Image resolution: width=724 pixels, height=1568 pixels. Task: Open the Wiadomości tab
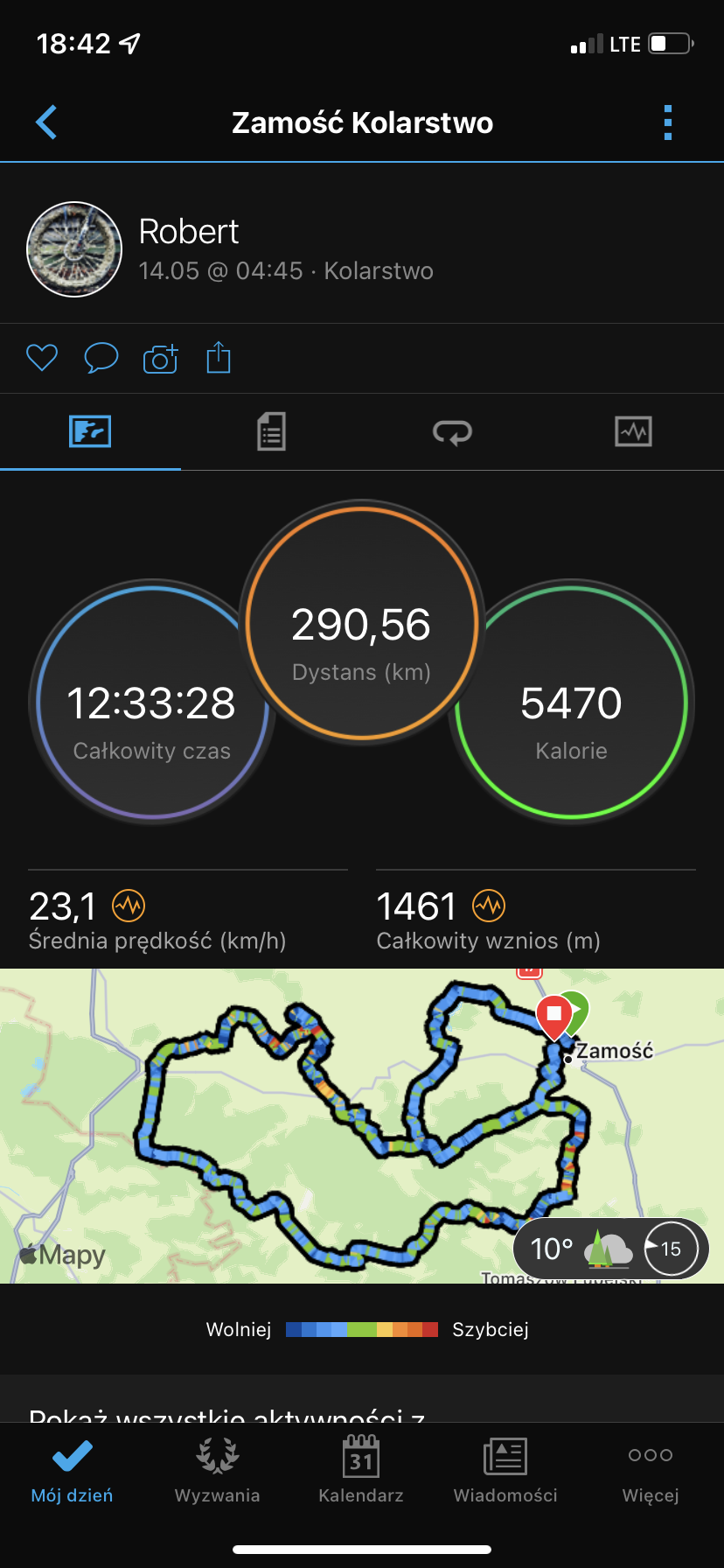click(x=505, y=1472)
